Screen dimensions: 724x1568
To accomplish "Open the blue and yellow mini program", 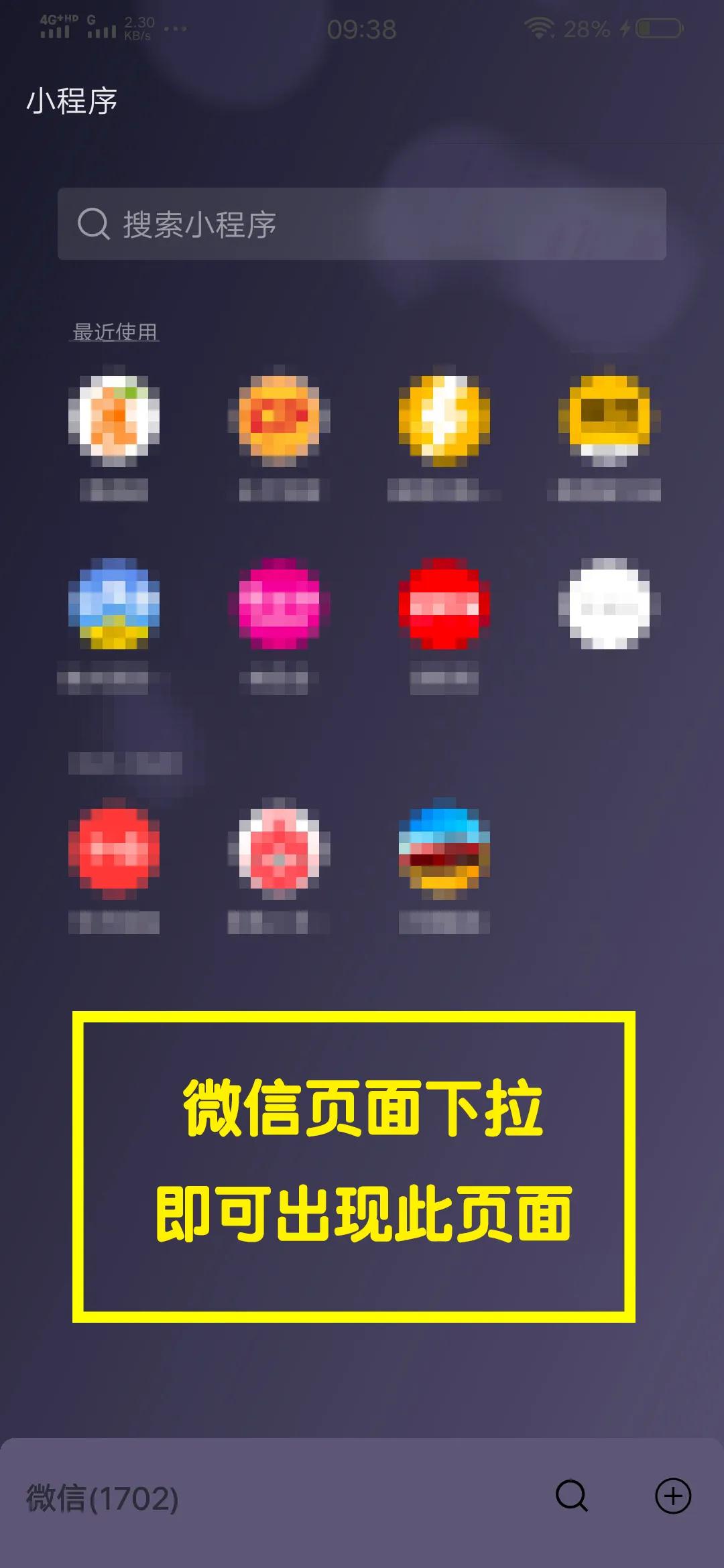I will tap(114, 603).
